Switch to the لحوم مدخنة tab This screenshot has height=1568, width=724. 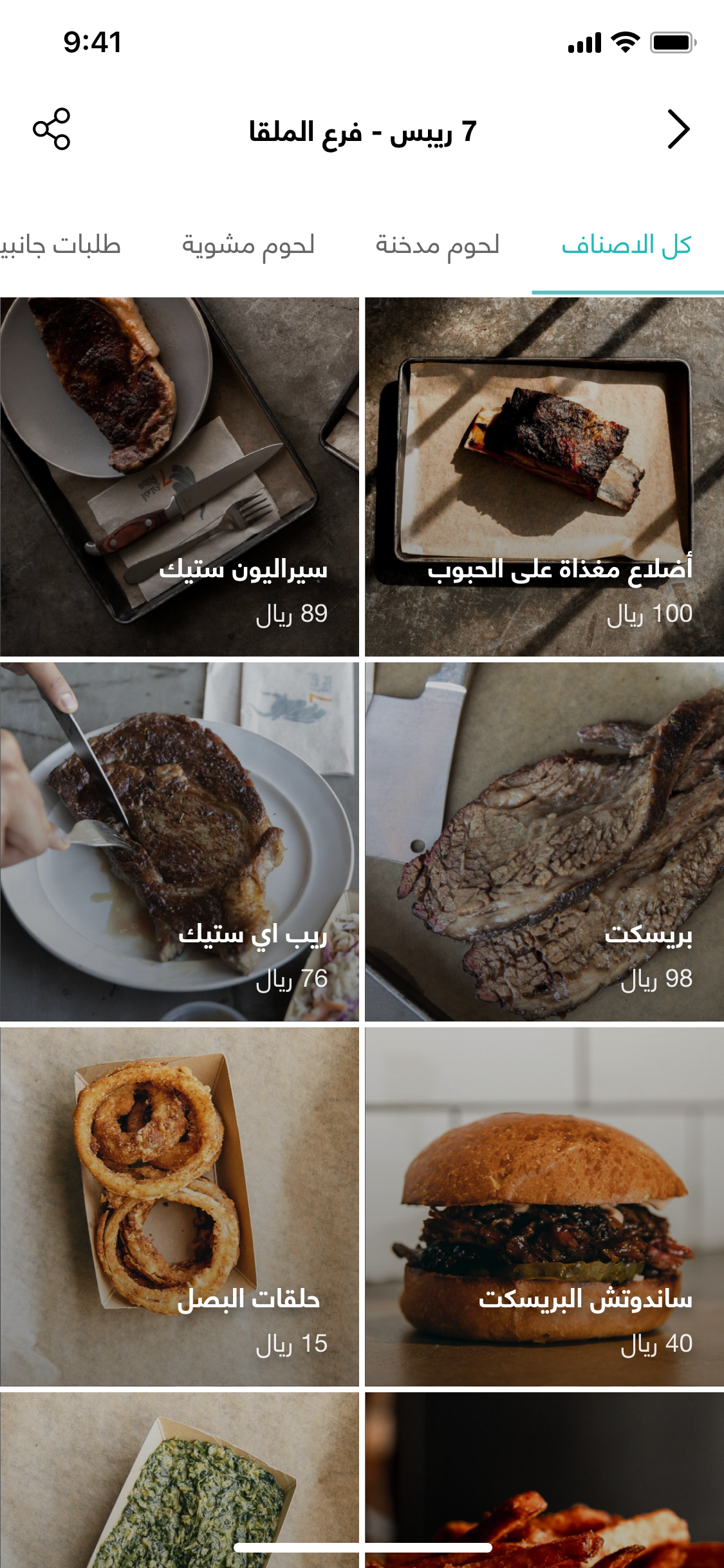438,246
